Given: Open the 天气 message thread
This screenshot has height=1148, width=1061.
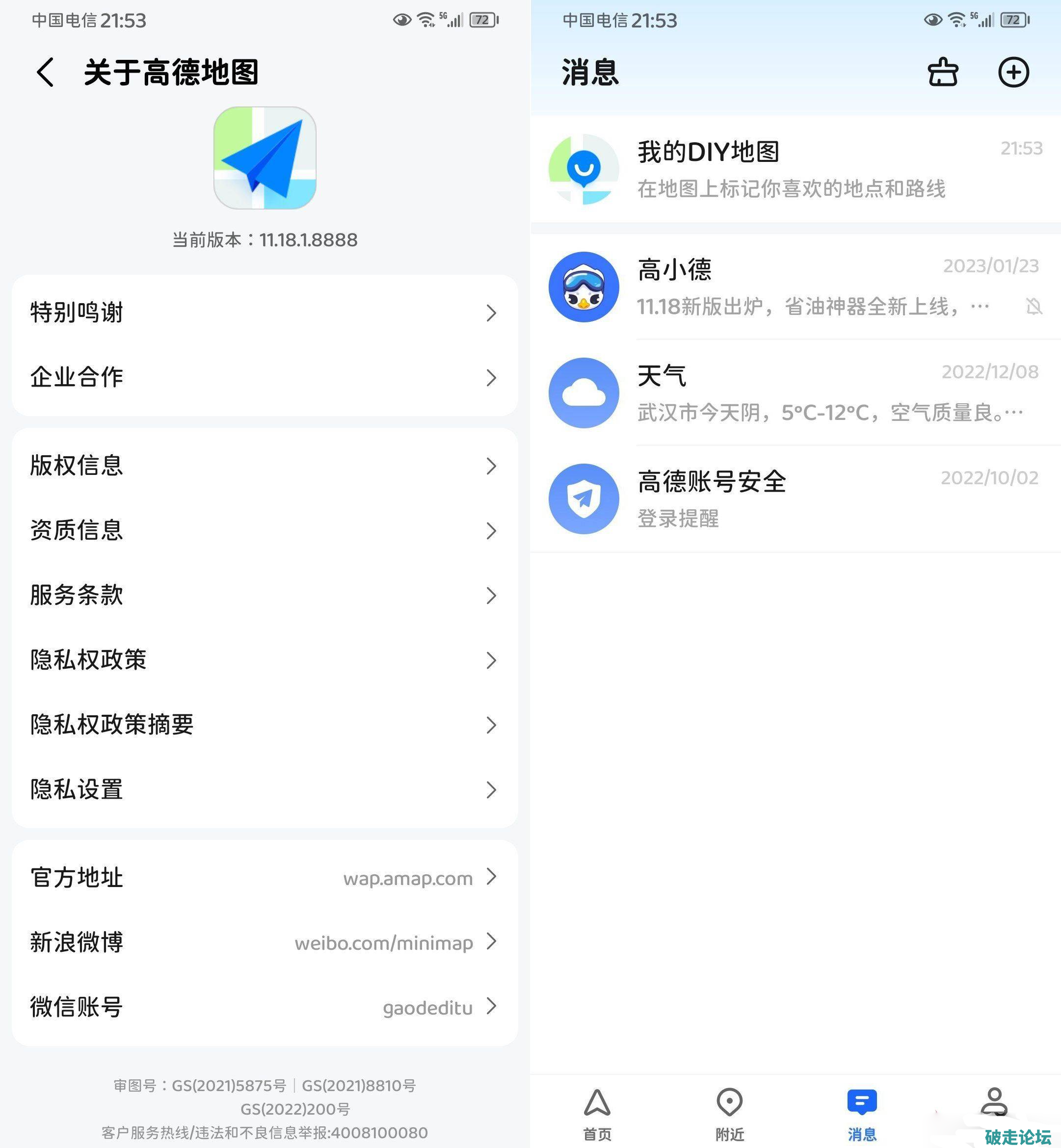Looking at the screenshot, I should click(x=795, y=393).
